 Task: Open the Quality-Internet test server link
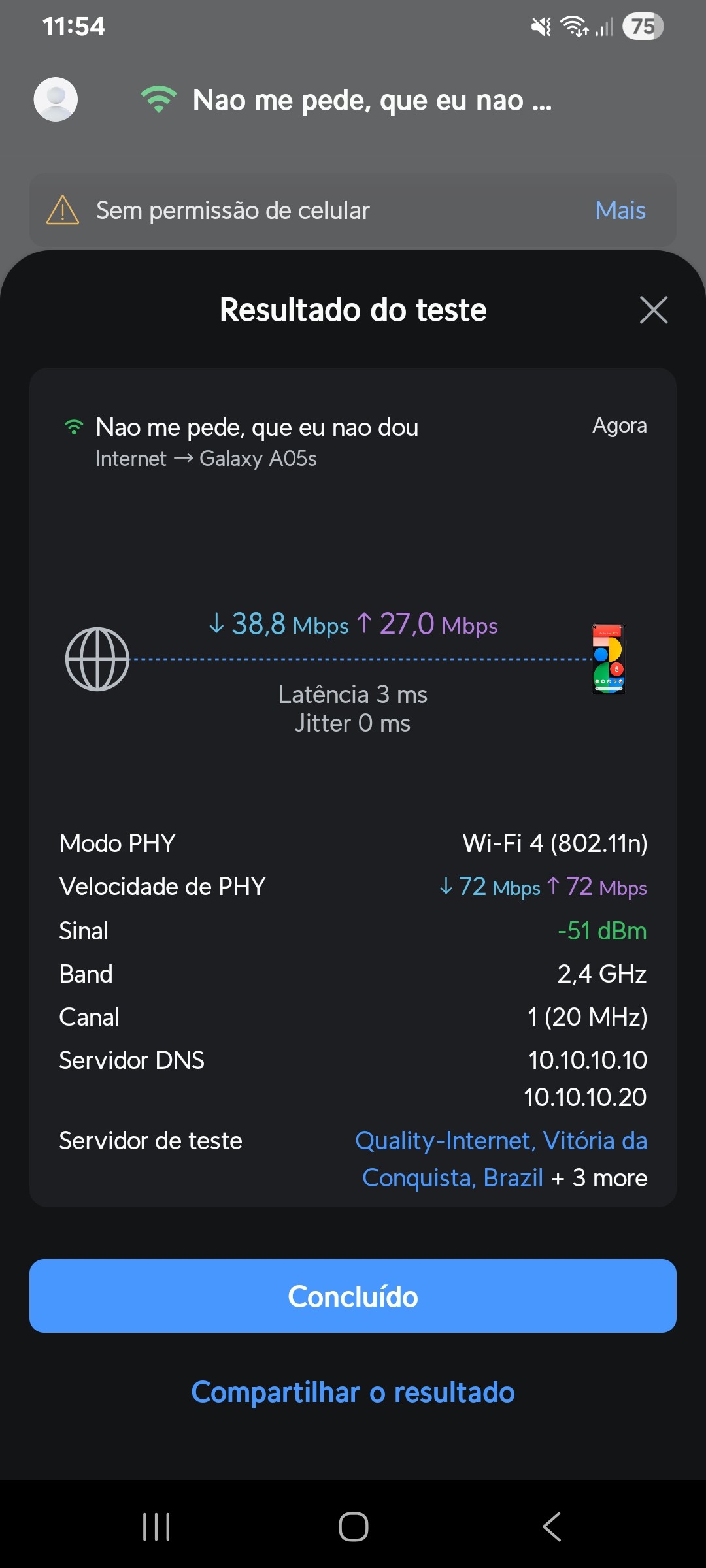tap(501, 1141)
